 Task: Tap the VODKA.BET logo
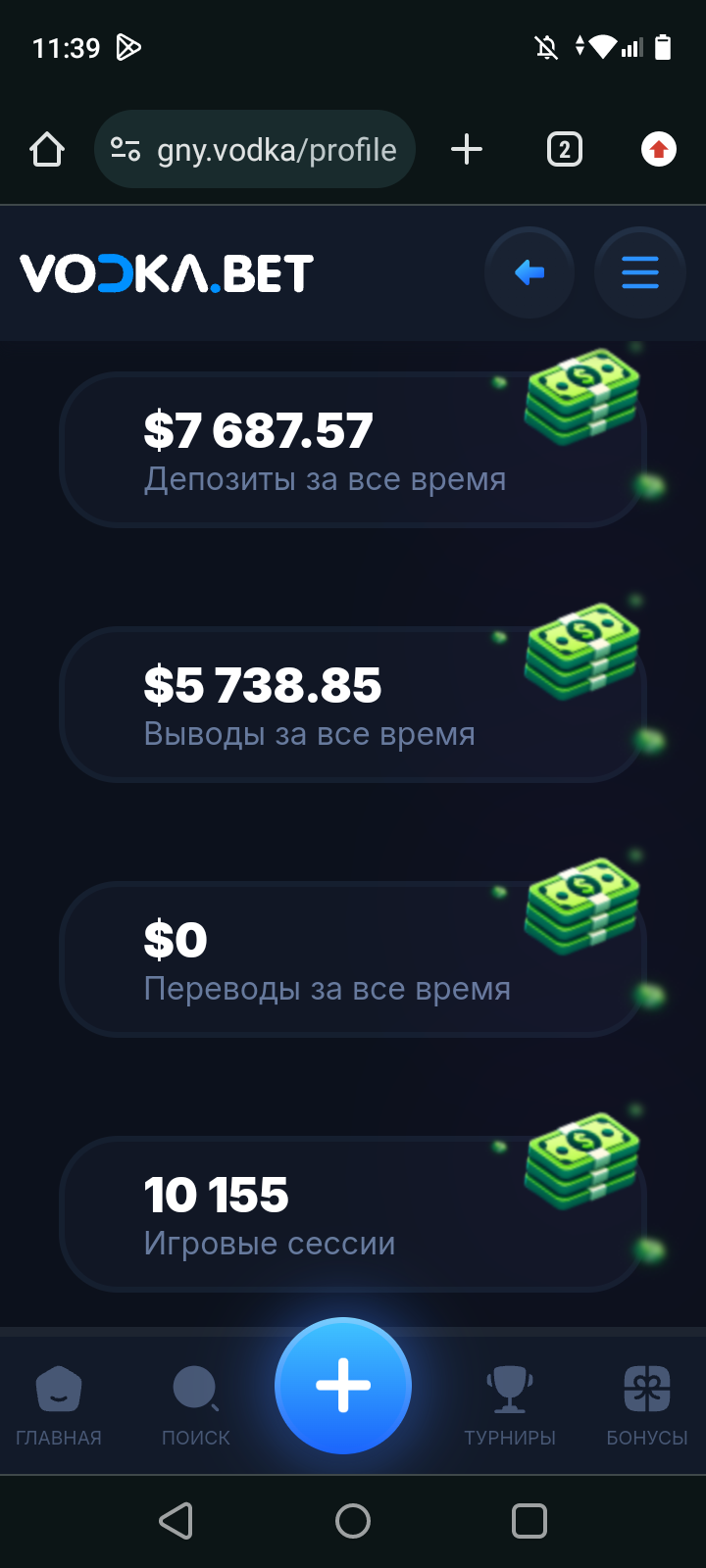coord(167,273)
